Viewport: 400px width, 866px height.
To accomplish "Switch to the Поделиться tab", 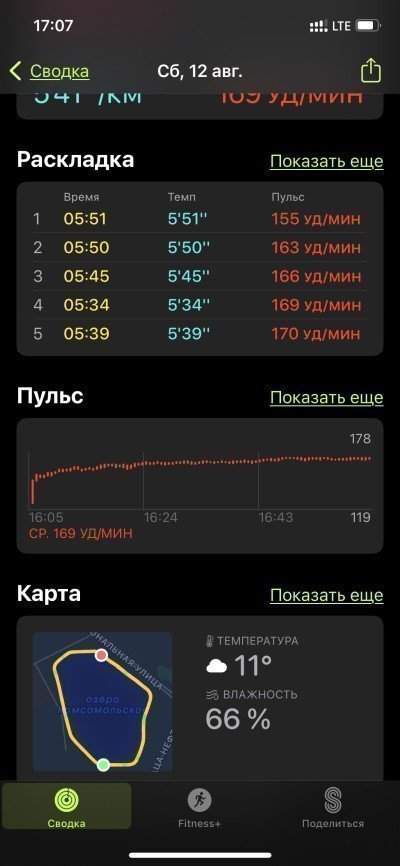I will 333,807.
